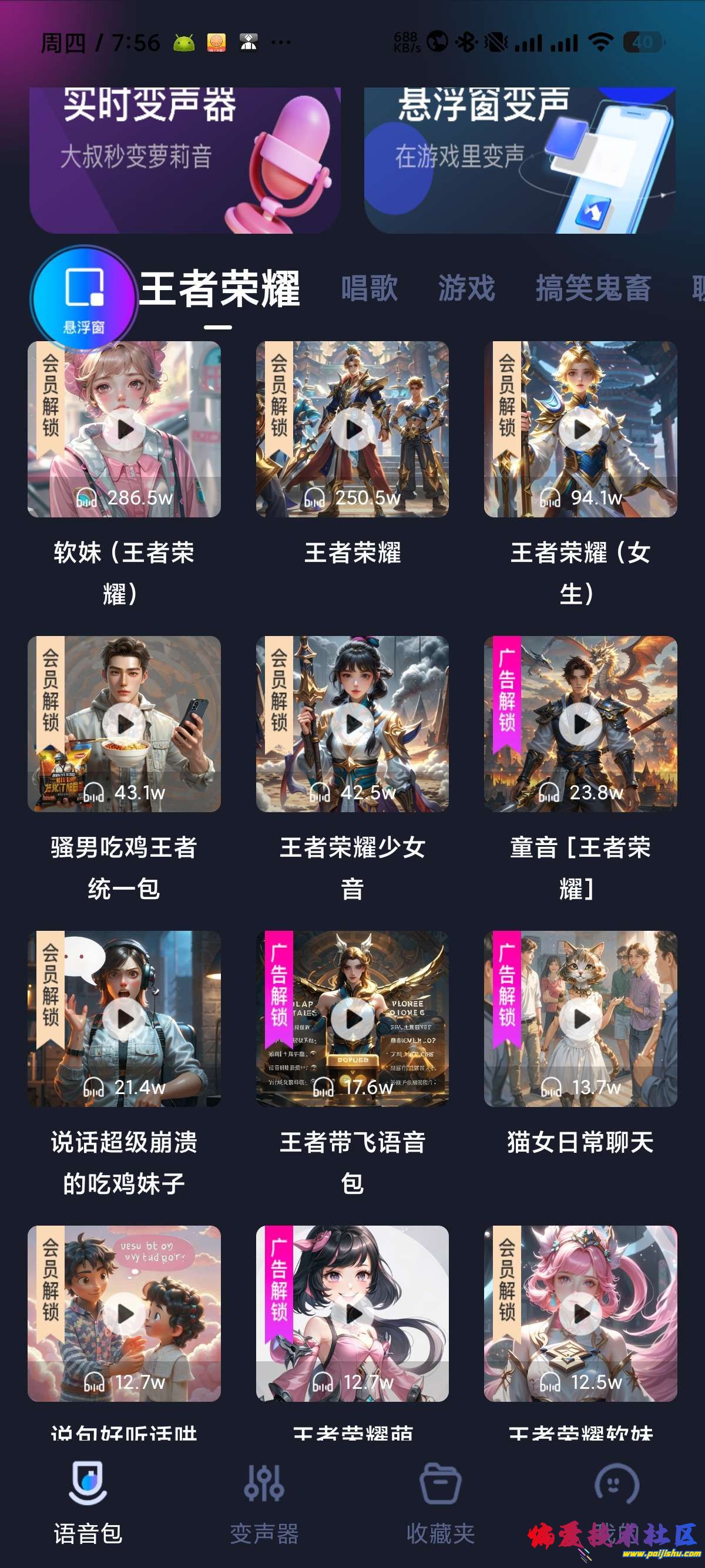Viewport: 705px width, 1568px height.
Task: Open the 说话超级崩溃的吃鸡妹子 voice pack
Action: coord(124,1018)
